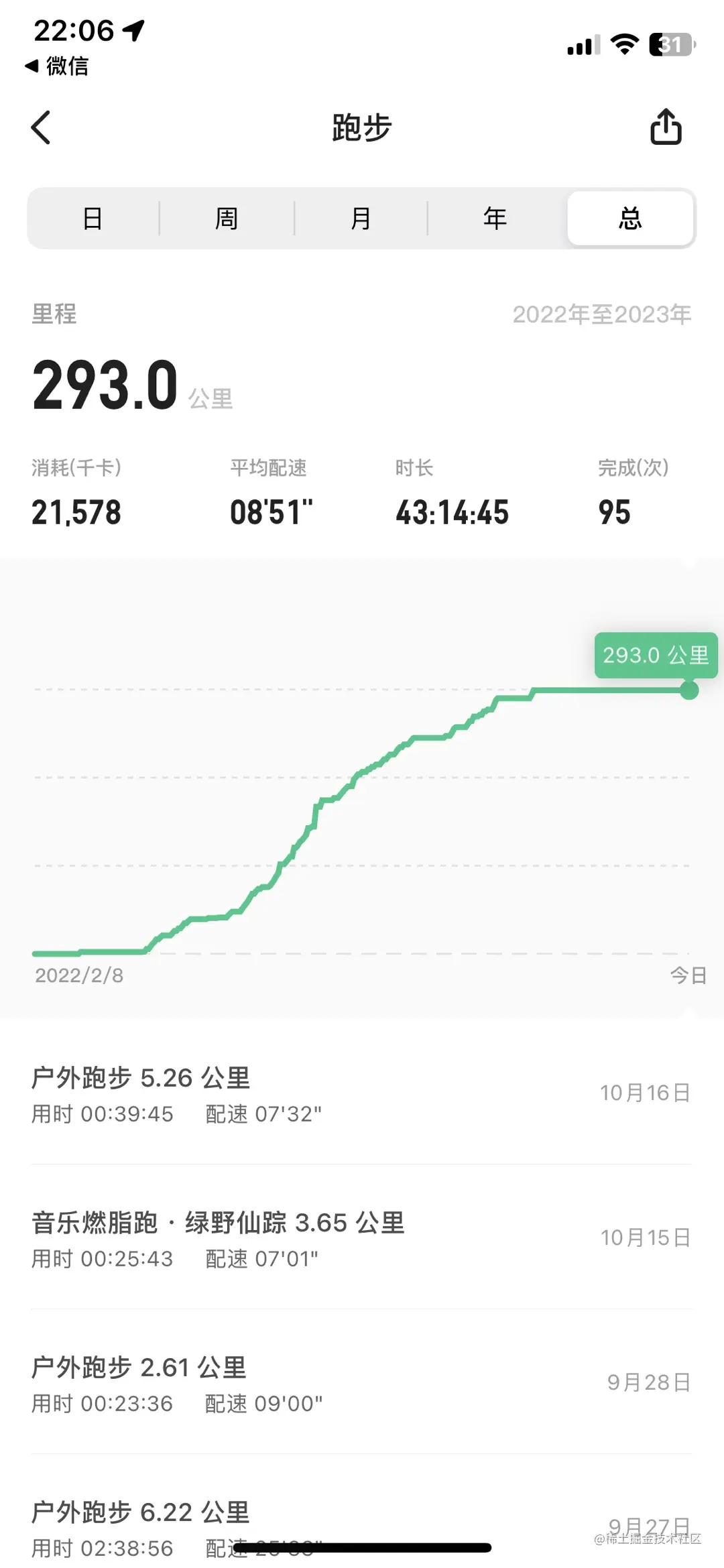Share running statistics via share icon
The image size is (724, 1568).
pyautogui.click(x=666, y=127)
